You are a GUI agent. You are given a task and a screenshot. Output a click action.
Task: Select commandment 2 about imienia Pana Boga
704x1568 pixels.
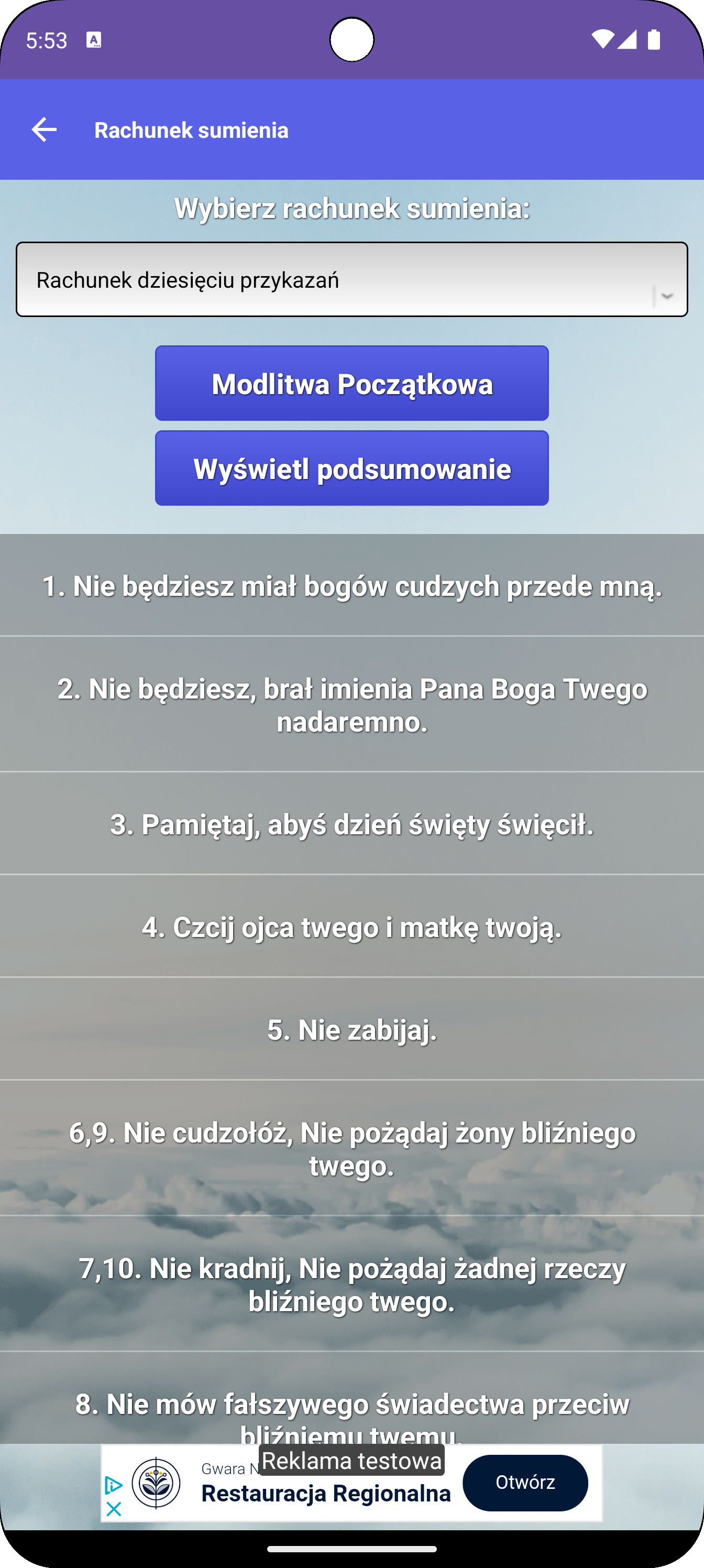click(x=351, y=705)
